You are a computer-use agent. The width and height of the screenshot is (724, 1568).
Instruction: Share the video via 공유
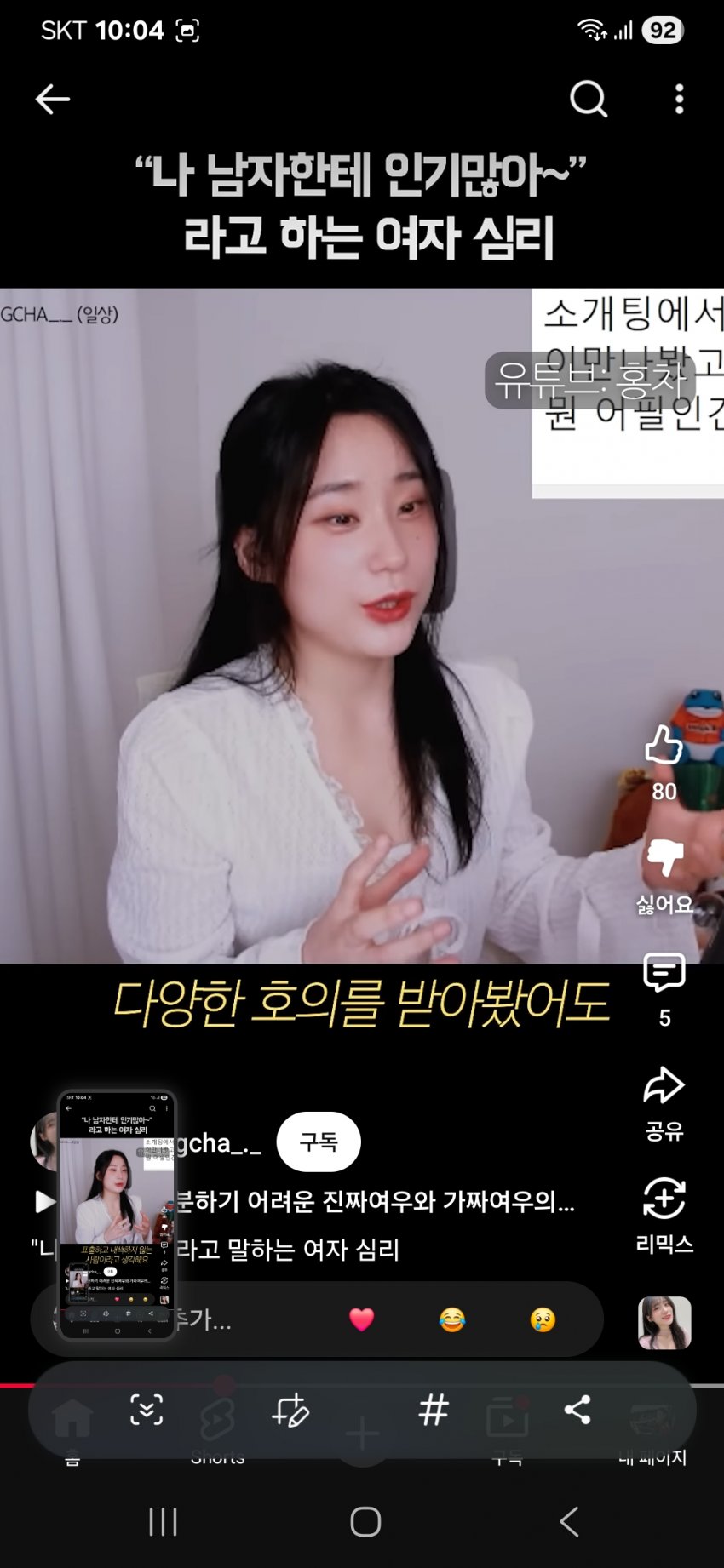(664, 1087)
